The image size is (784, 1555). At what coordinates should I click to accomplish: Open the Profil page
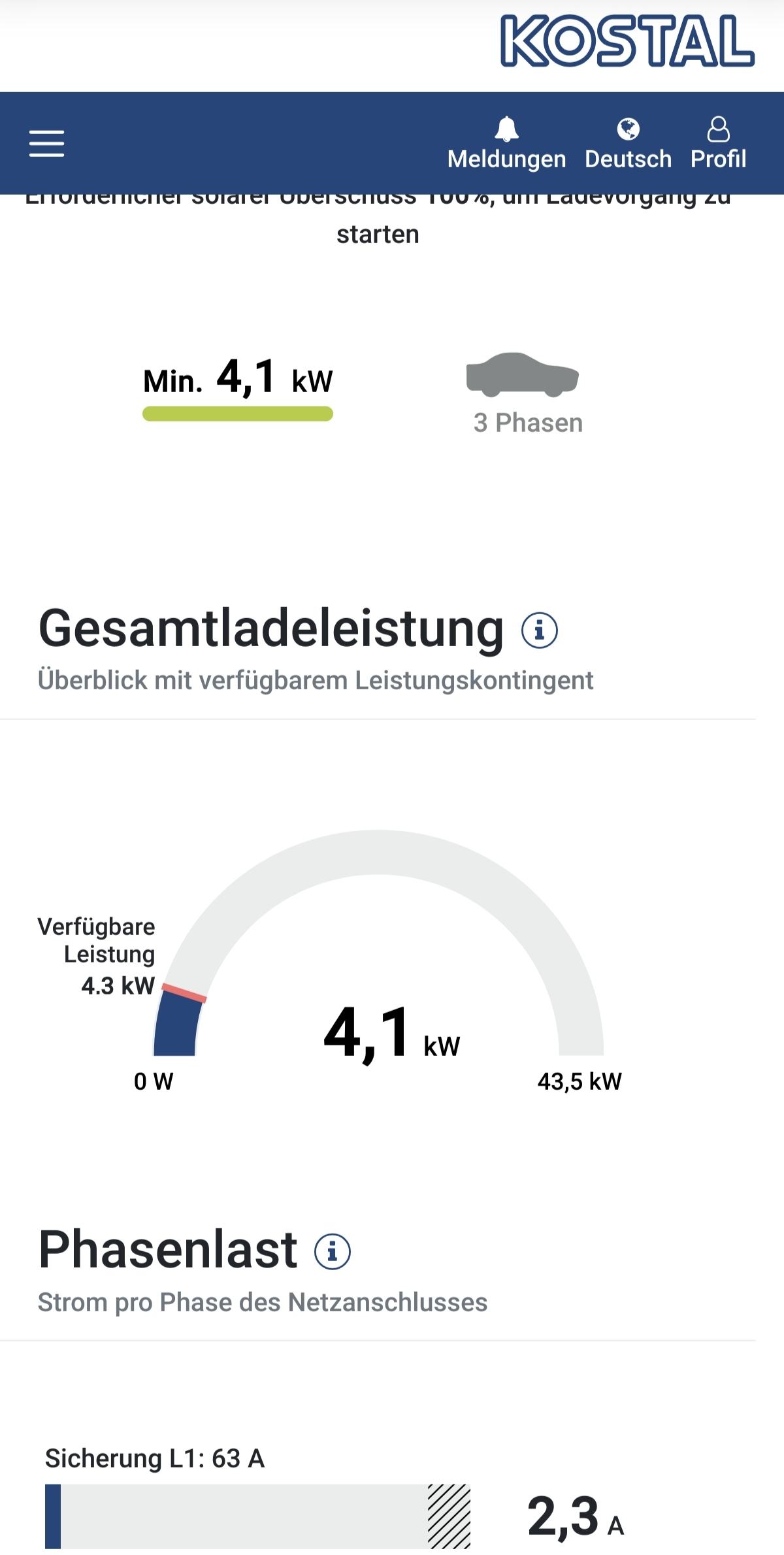718,143
